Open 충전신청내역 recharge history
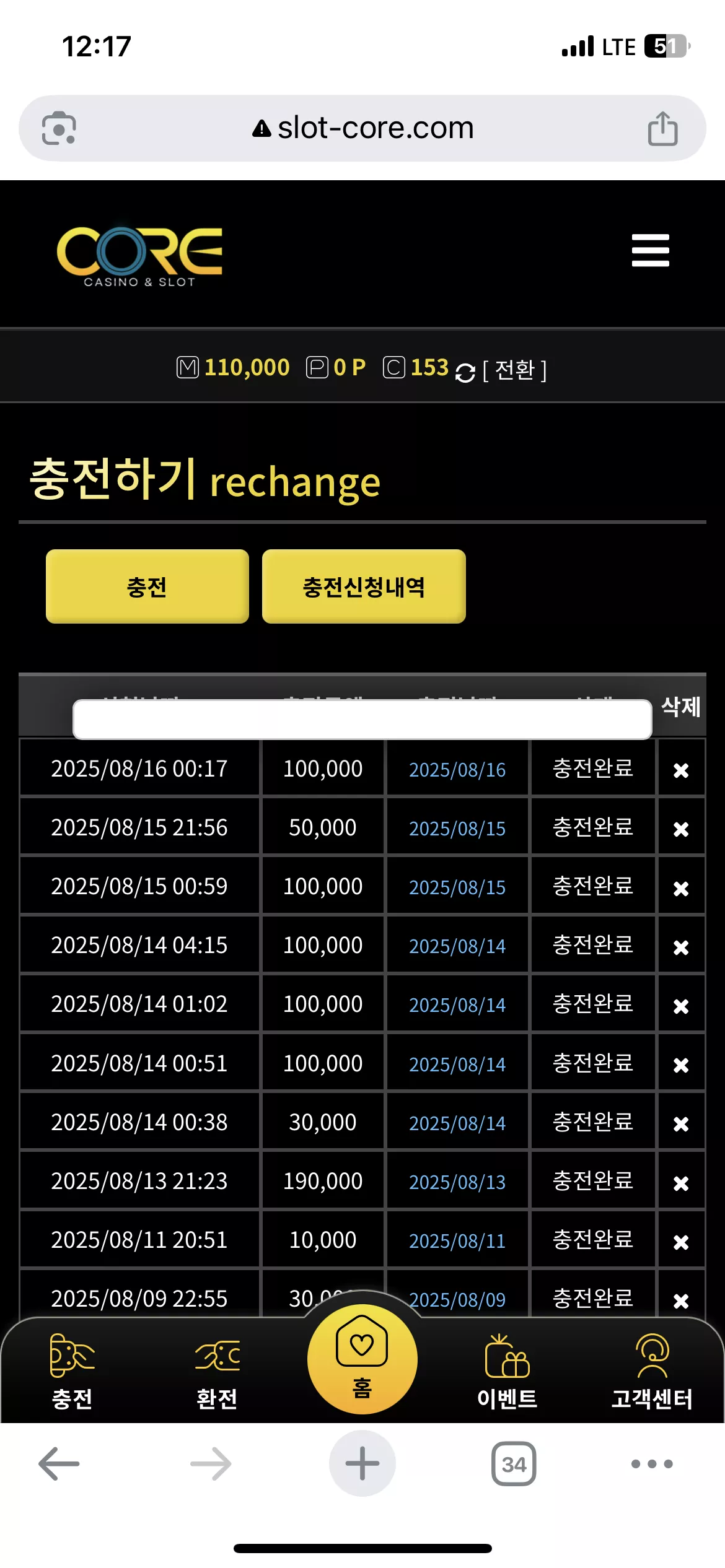The image size is (725, 1568). coord(364,586)
